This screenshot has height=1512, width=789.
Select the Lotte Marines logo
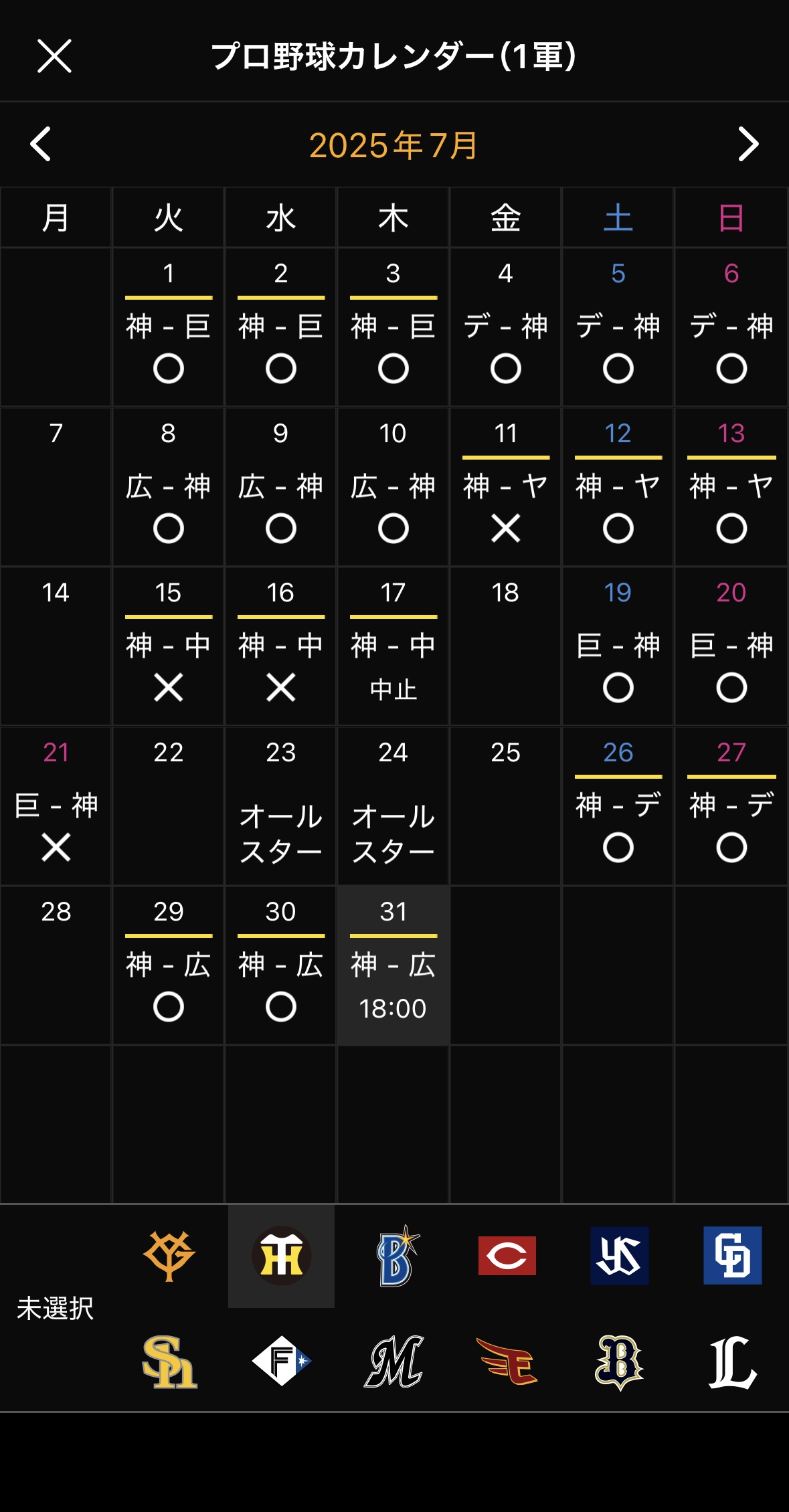click(393, 1361)
